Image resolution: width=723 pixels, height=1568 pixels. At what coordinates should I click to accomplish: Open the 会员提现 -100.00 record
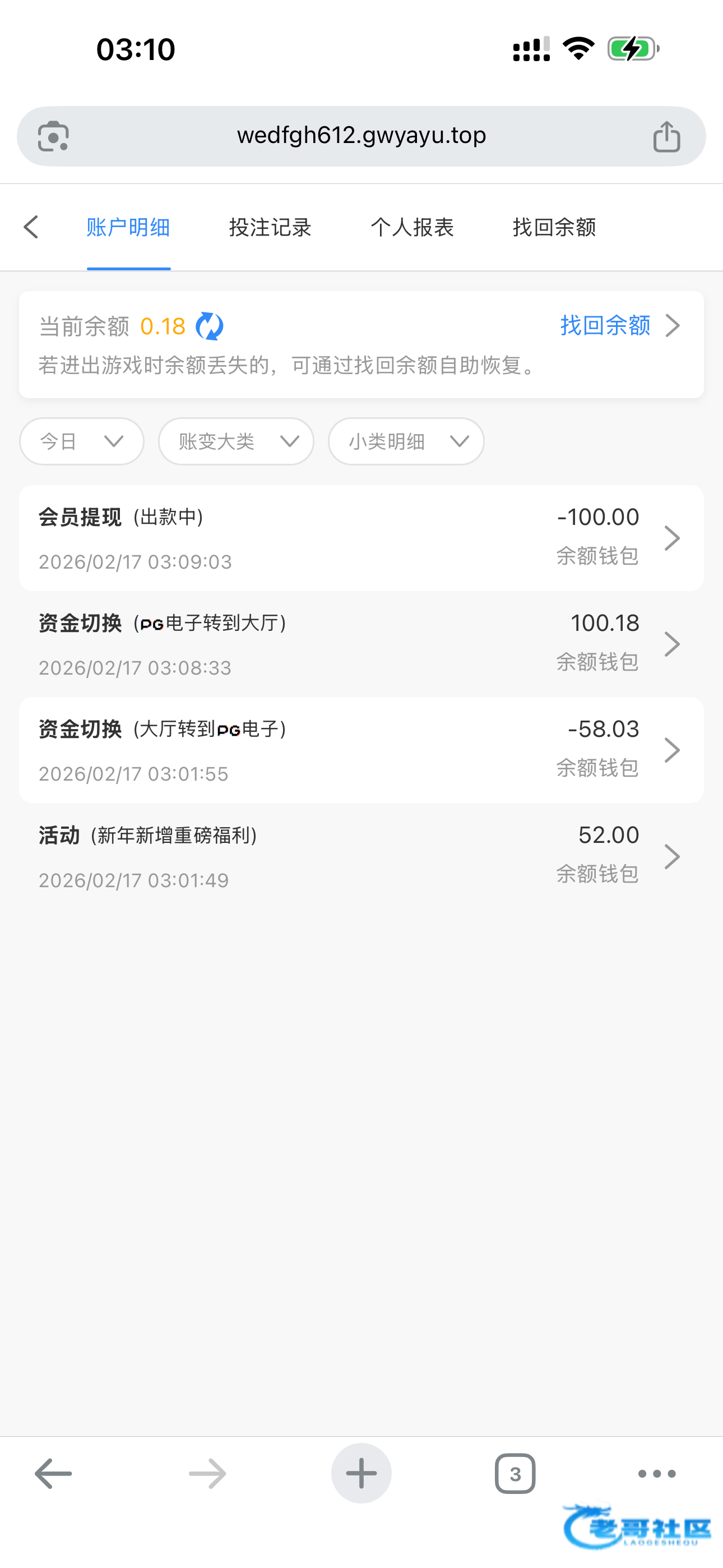pos(361,538)
